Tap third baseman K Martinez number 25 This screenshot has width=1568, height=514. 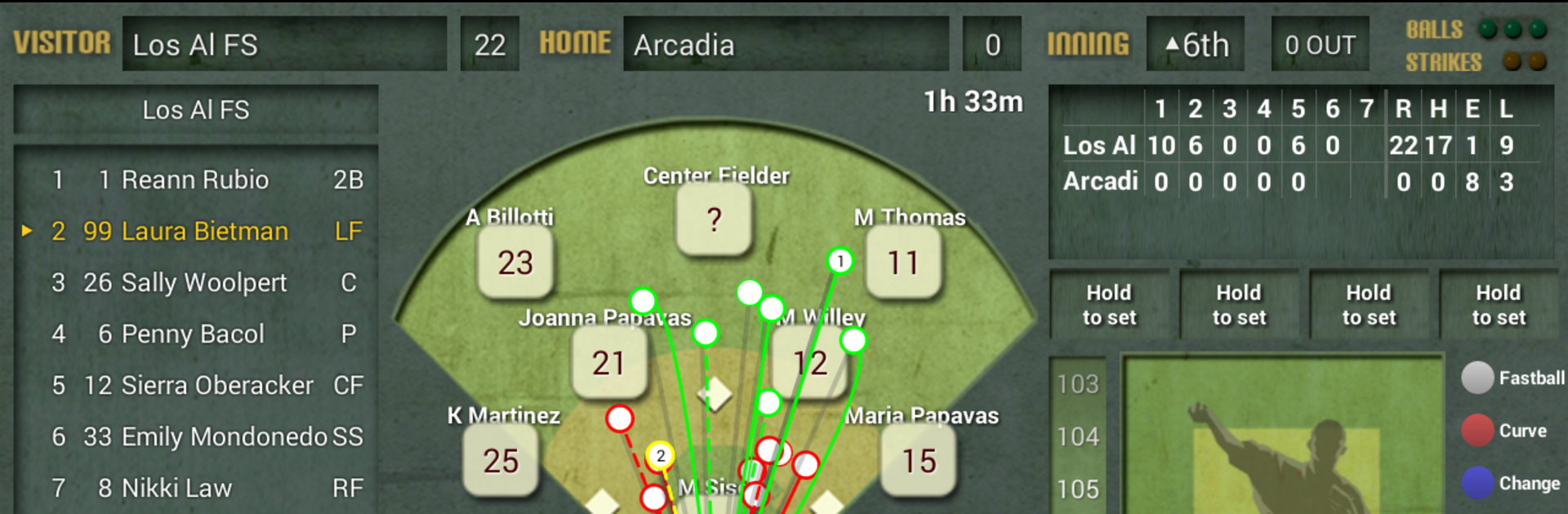point(501,461)
